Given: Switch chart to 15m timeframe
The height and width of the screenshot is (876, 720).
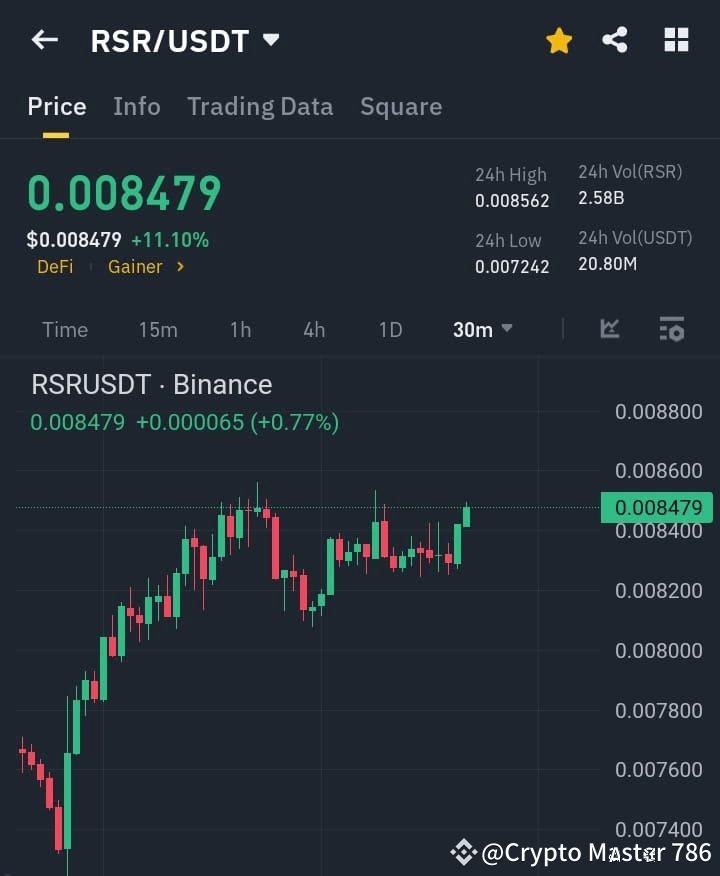Looking at the screenshot, I should (x=158, y=329).
